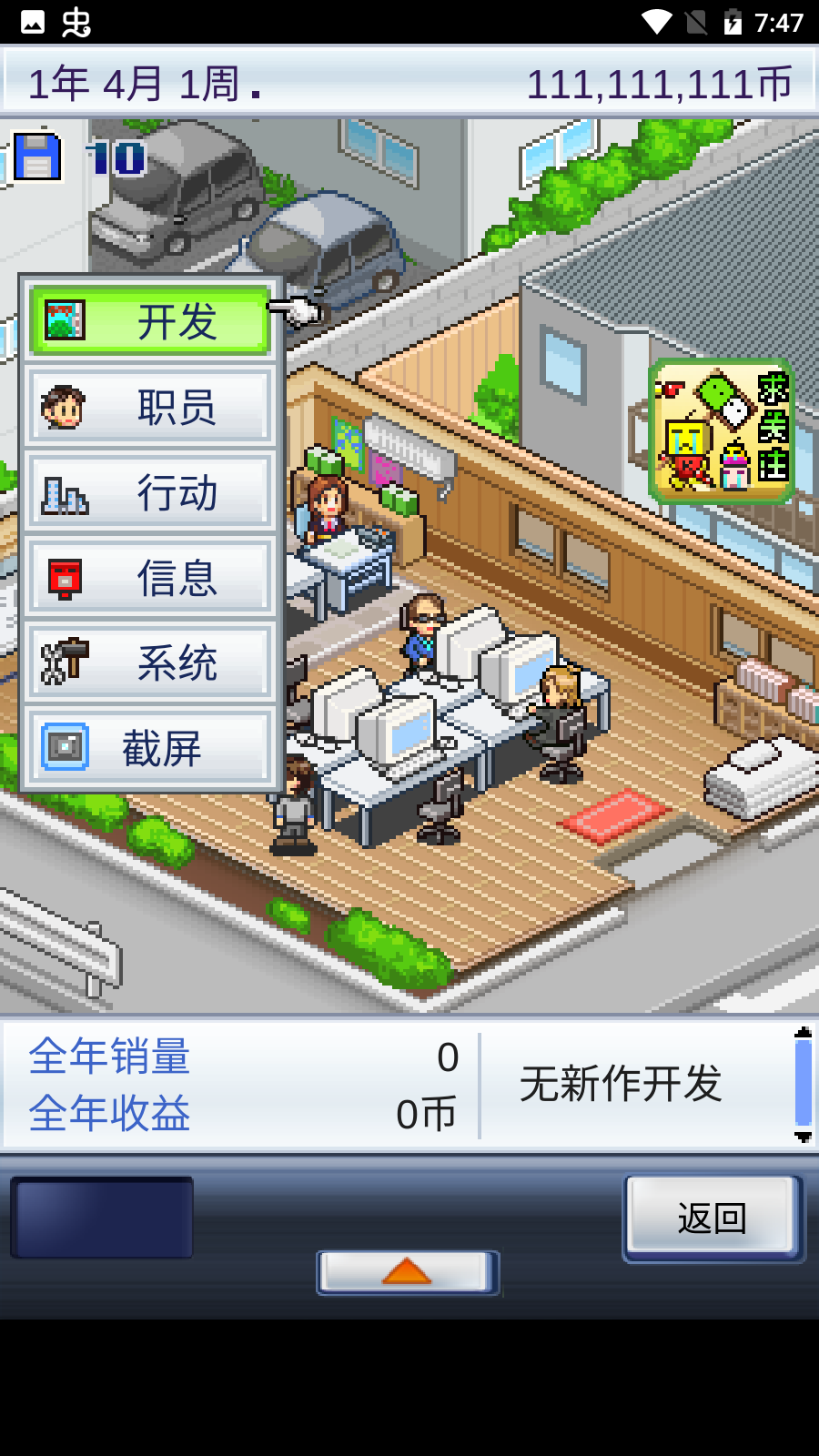This screenshot has height=1456, width=819.
Task: Open the 职员 staff menu
Action: coord(150,407)
